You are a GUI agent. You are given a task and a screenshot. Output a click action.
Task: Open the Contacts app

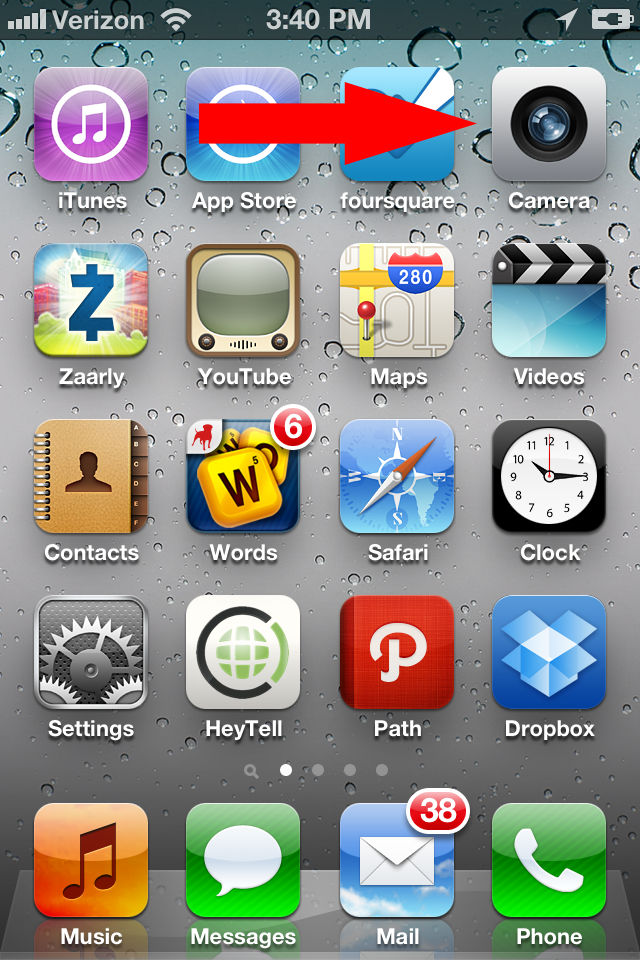point(91,477)
